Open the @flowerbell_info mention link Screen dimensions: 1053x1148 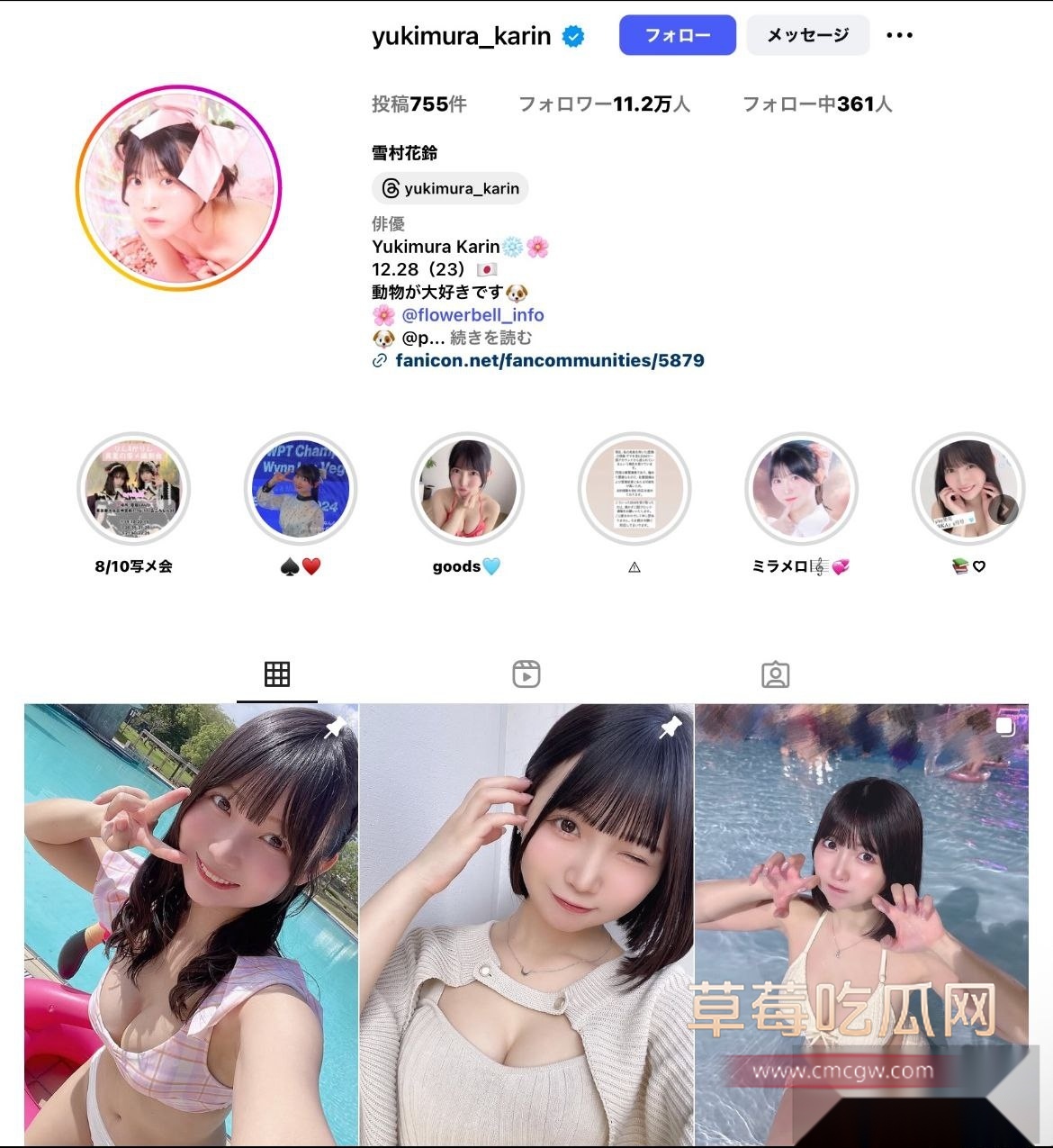tap(472, 315)
